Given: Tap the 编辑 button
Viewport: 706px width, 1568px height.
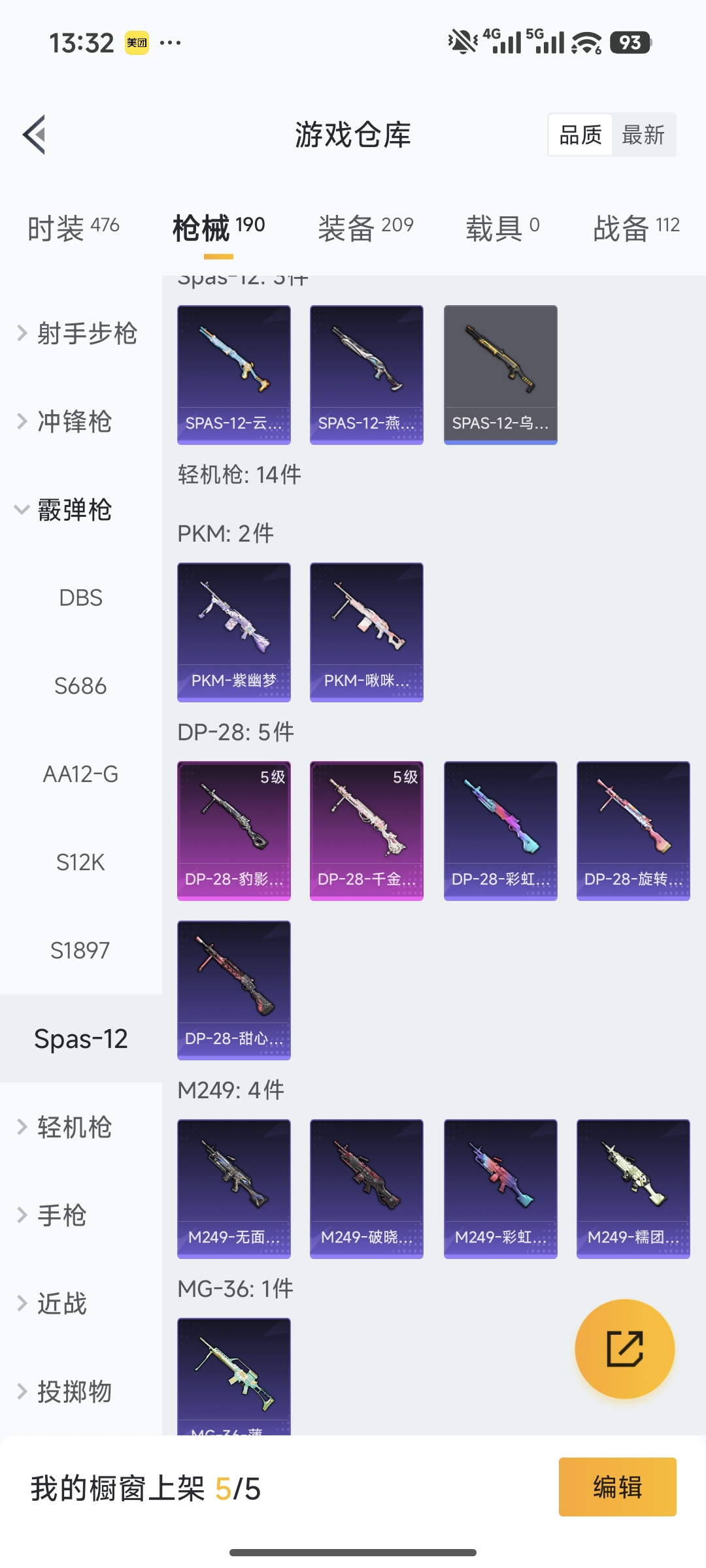Looking at the screenshot, I should point(617,1487).
